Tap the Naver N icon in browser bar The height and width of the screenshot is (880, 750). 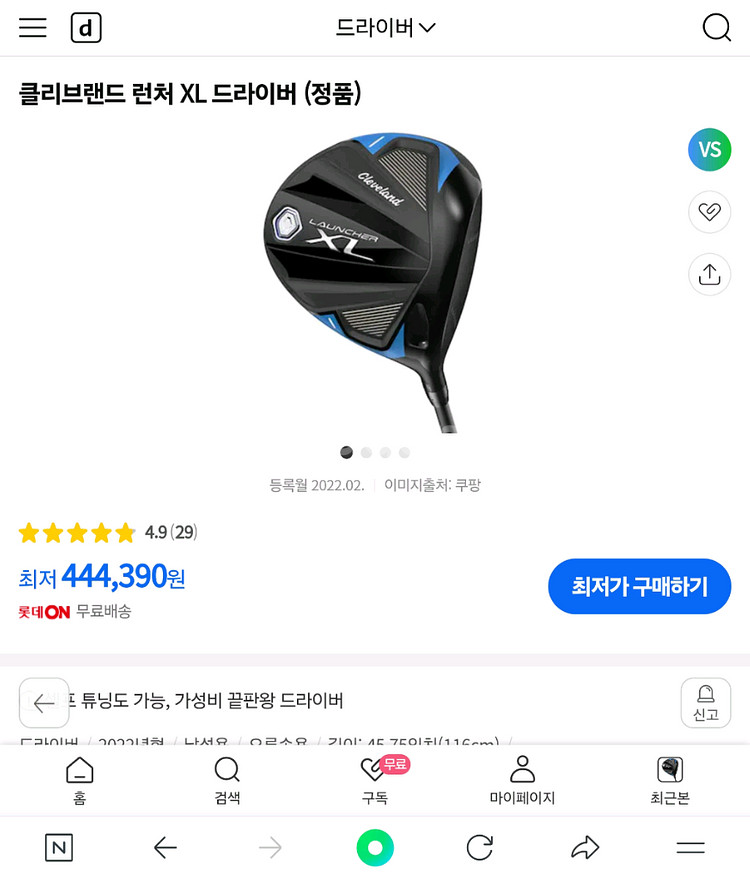58,847
